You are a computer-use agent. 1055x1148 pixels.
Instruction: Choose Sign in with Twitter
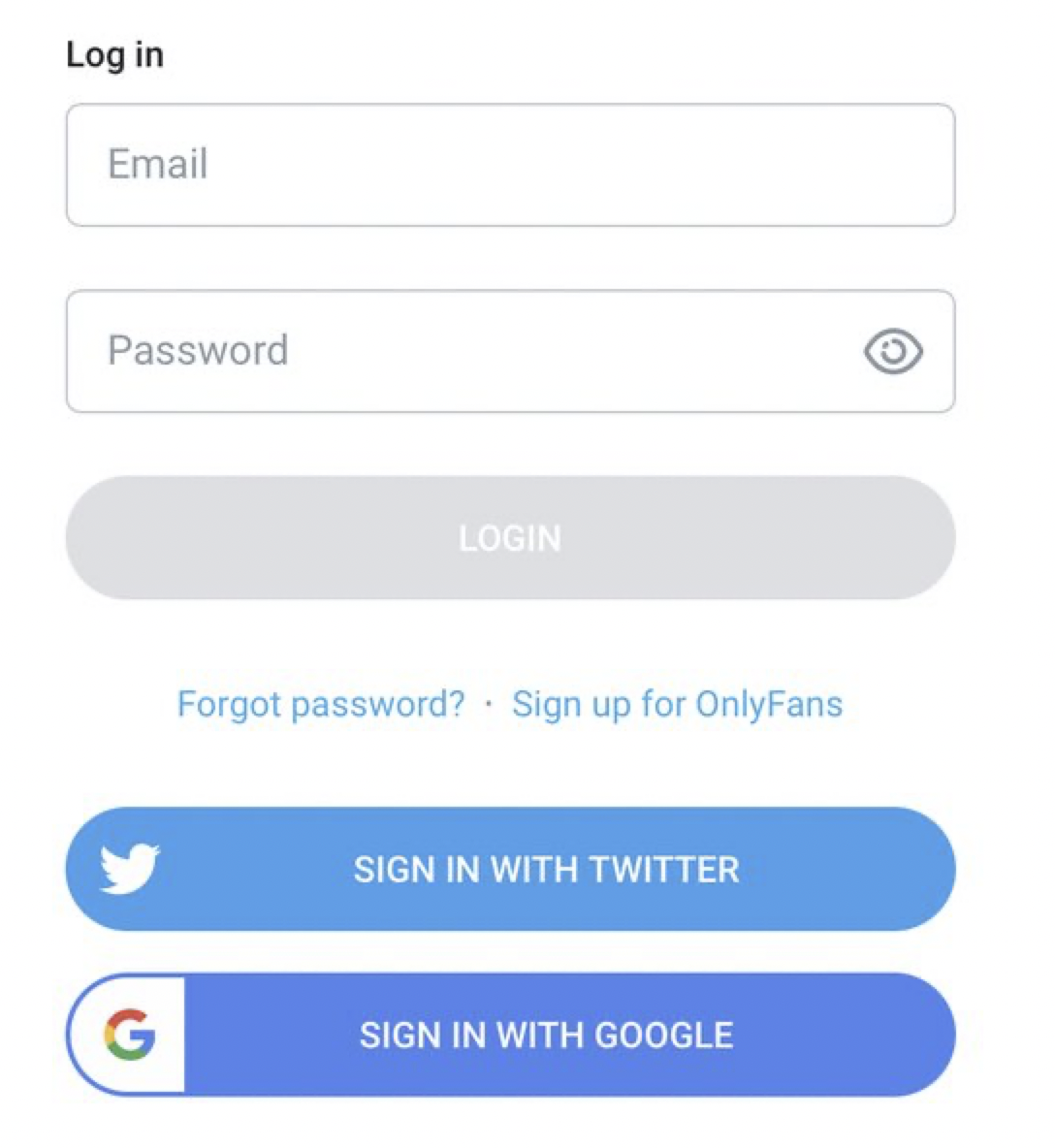[510, 869]
